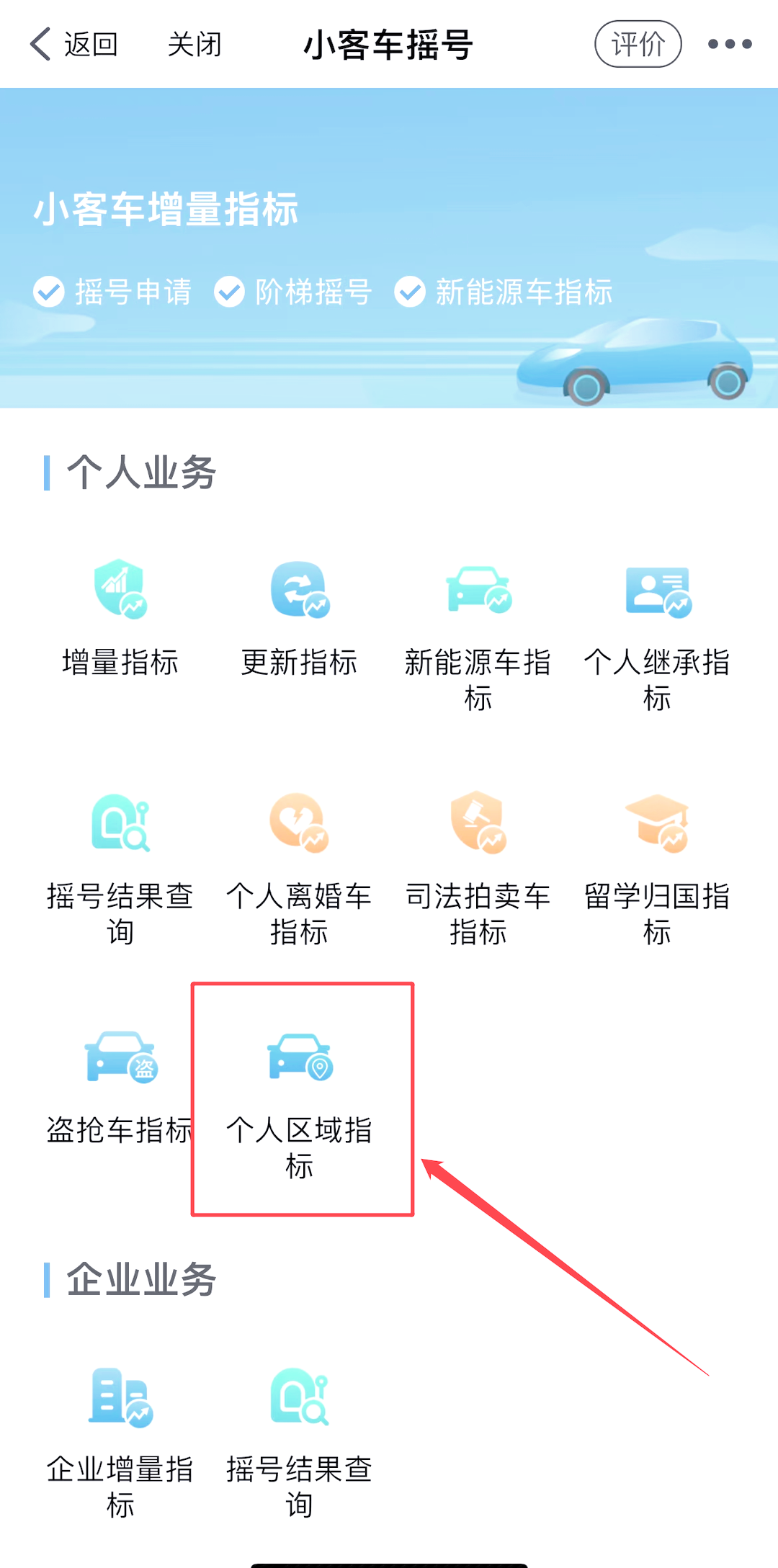The image size is (778, 1568).
Task: Open enterprise 摇号结果查询 under 企业业务
Action: point(299,1441)
